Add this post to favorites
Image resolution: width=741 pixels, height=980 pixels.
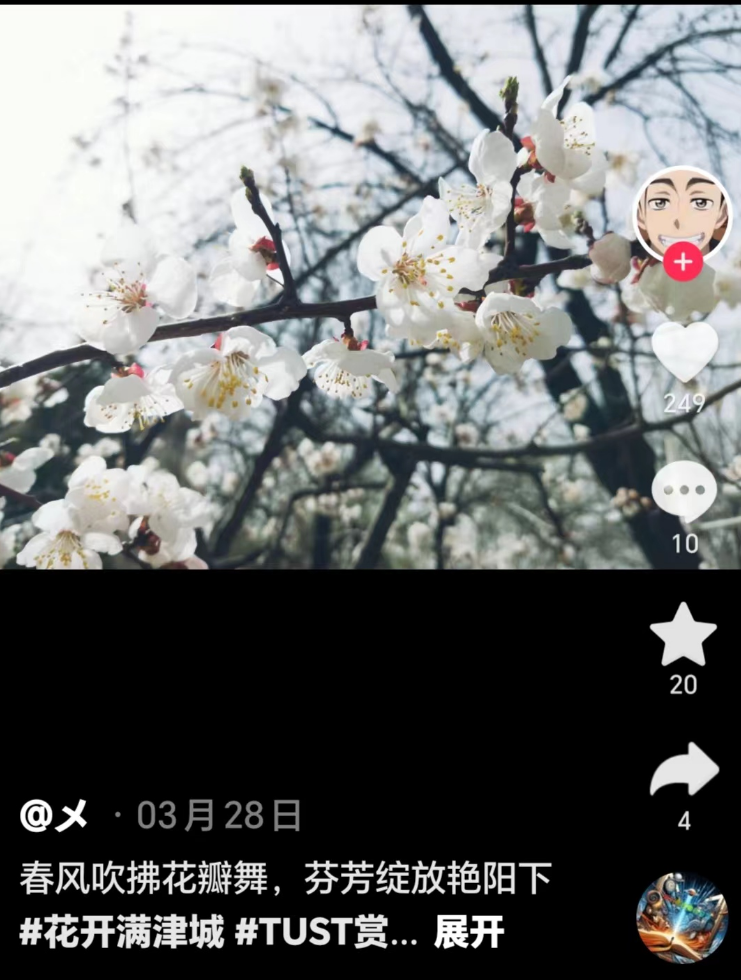683,634
